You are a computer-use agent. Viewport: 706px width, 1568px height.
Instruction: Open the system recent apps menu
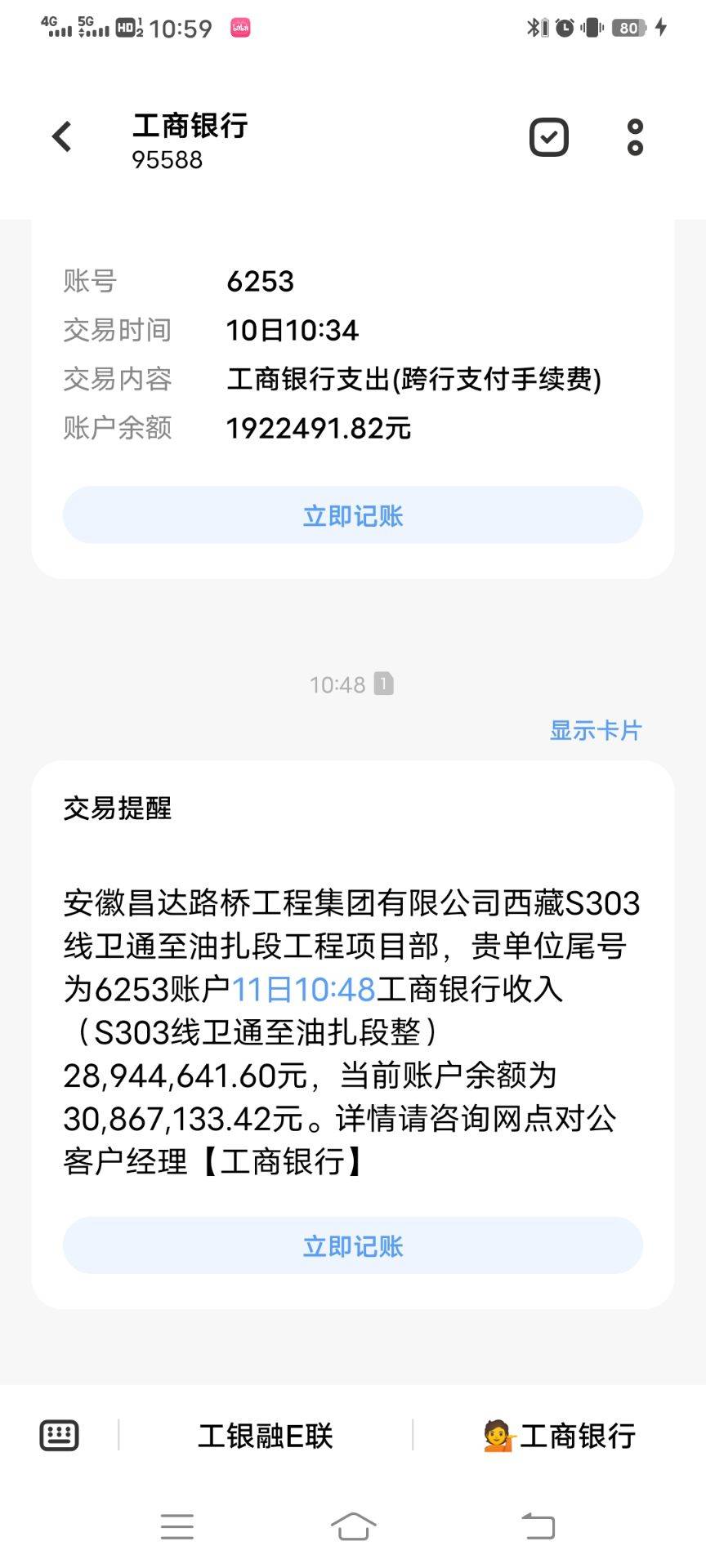[x=177, y=1526]
